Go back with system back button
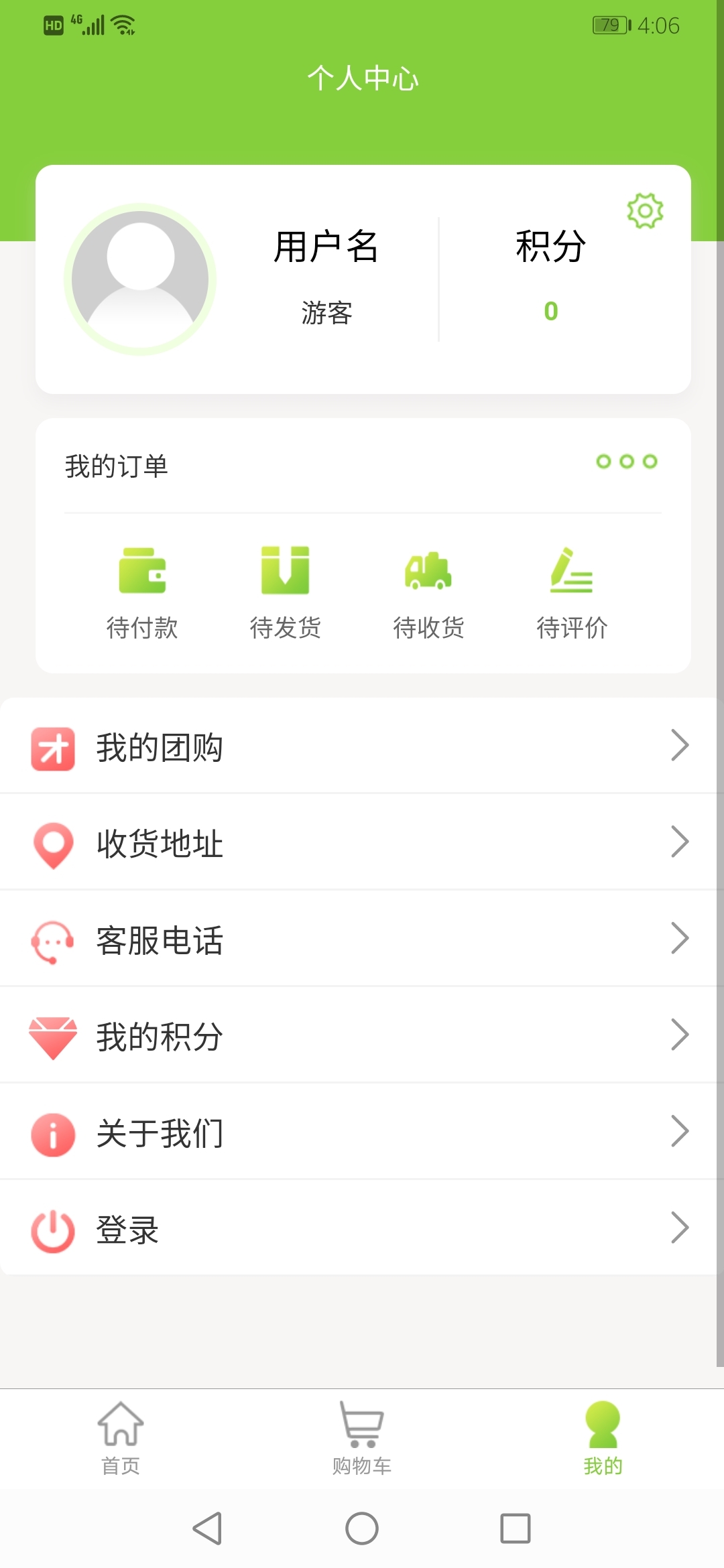This screenshot has width=724, height=1568. [x=207, y=1528]
